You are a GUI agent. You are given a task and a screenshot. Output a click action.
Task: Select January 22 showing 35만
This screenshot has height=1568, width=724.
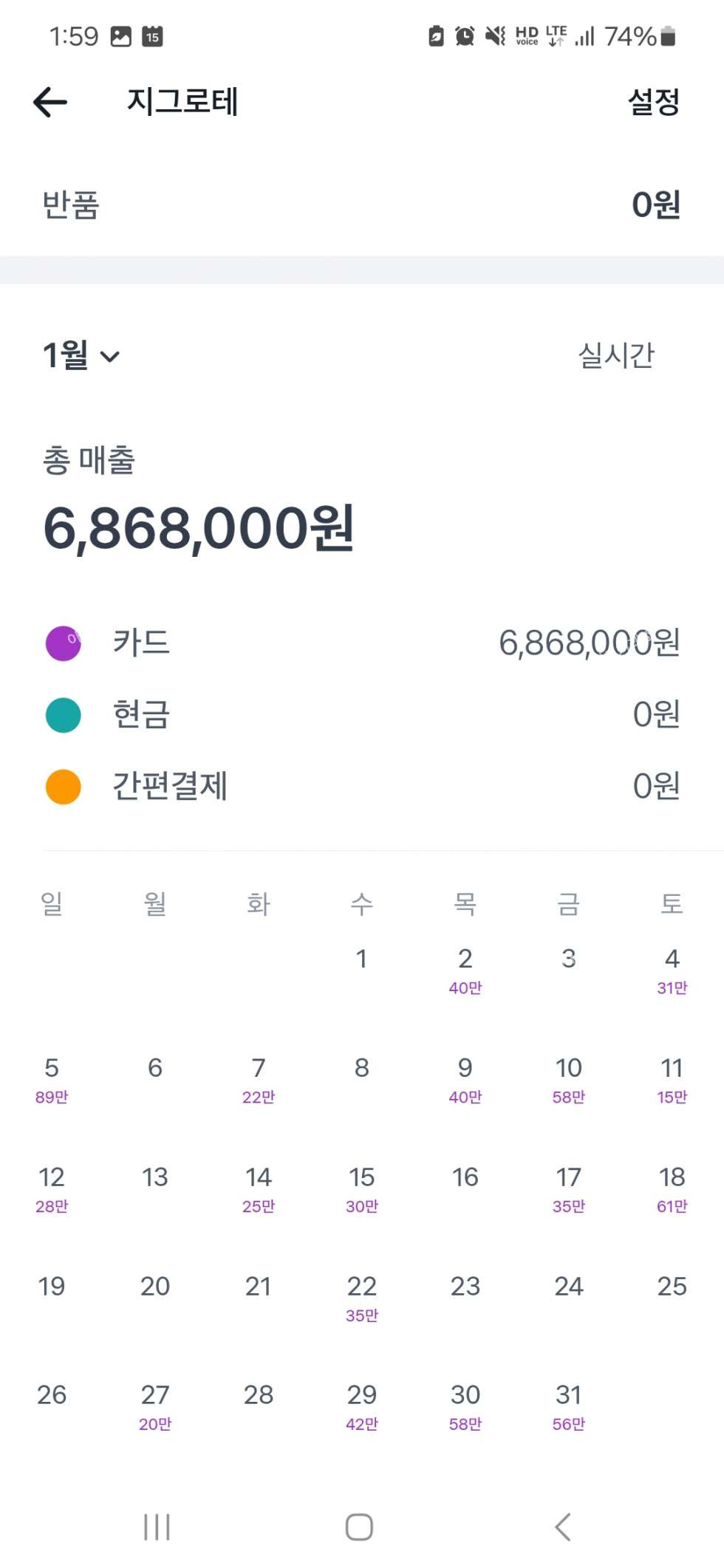(361, 1298)
